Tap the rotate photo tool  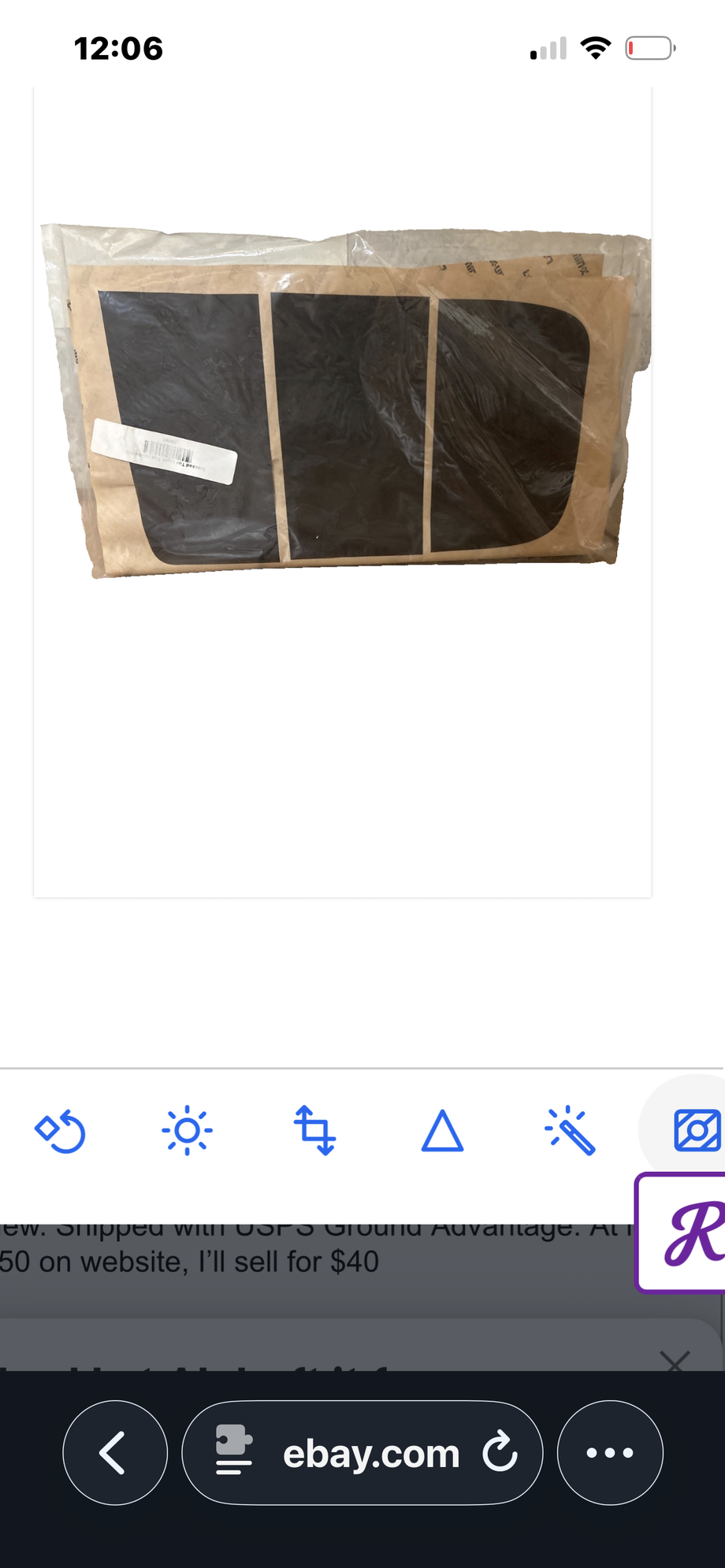[x=60, y=1132]
